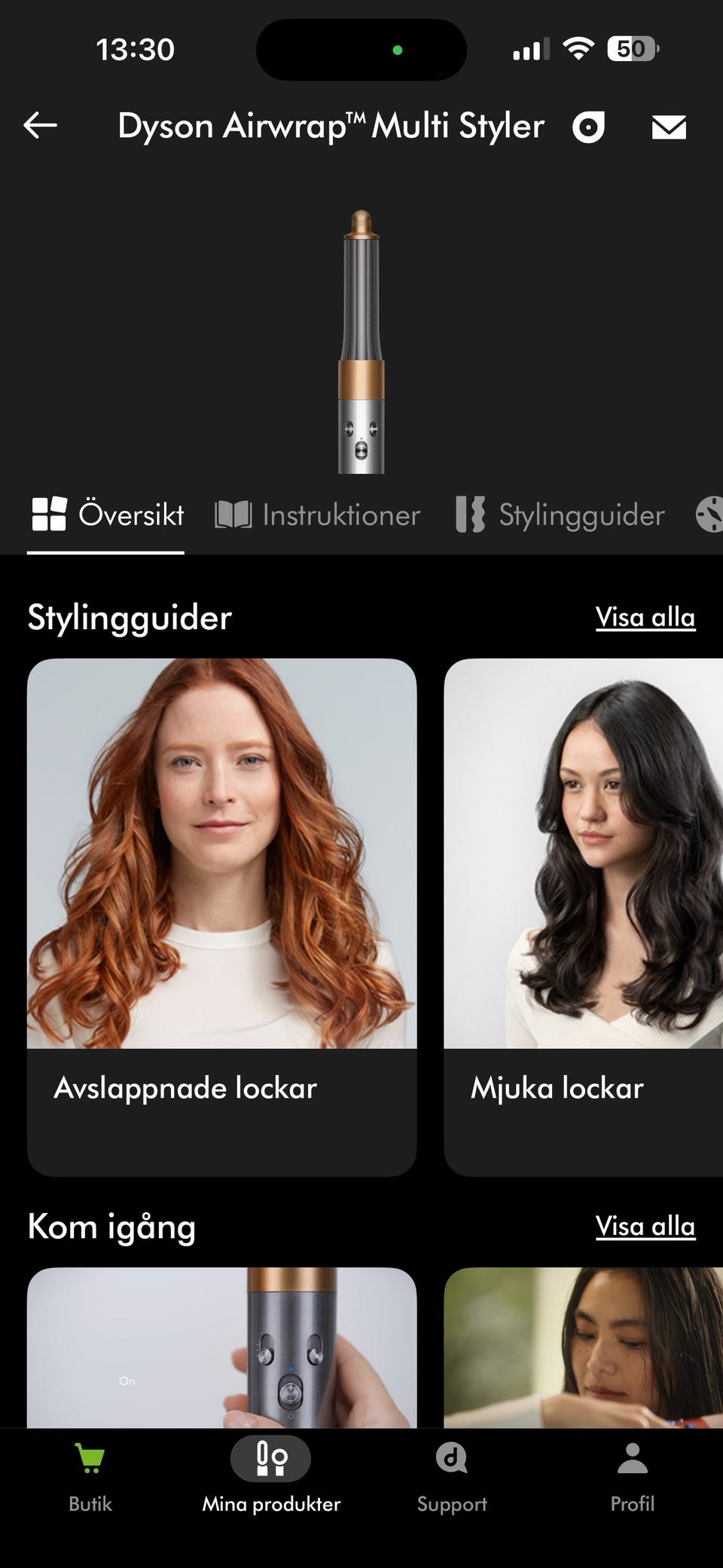Go to the Butik tab

(x=90, y=1478)
